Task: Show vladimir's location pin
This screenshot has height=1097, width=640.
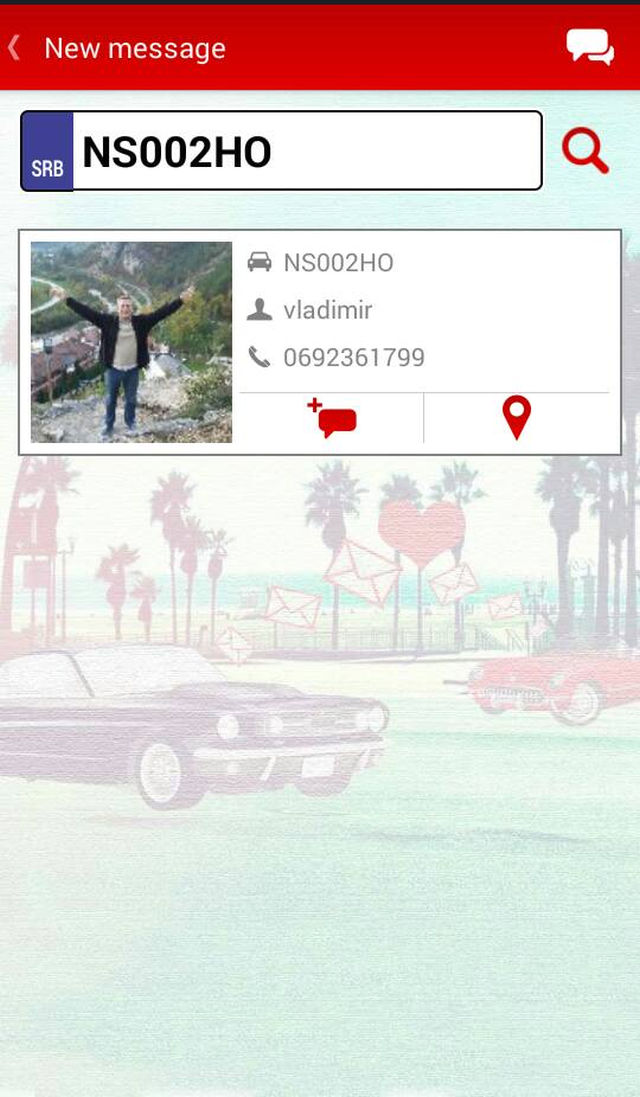Action: pos(516,418)
